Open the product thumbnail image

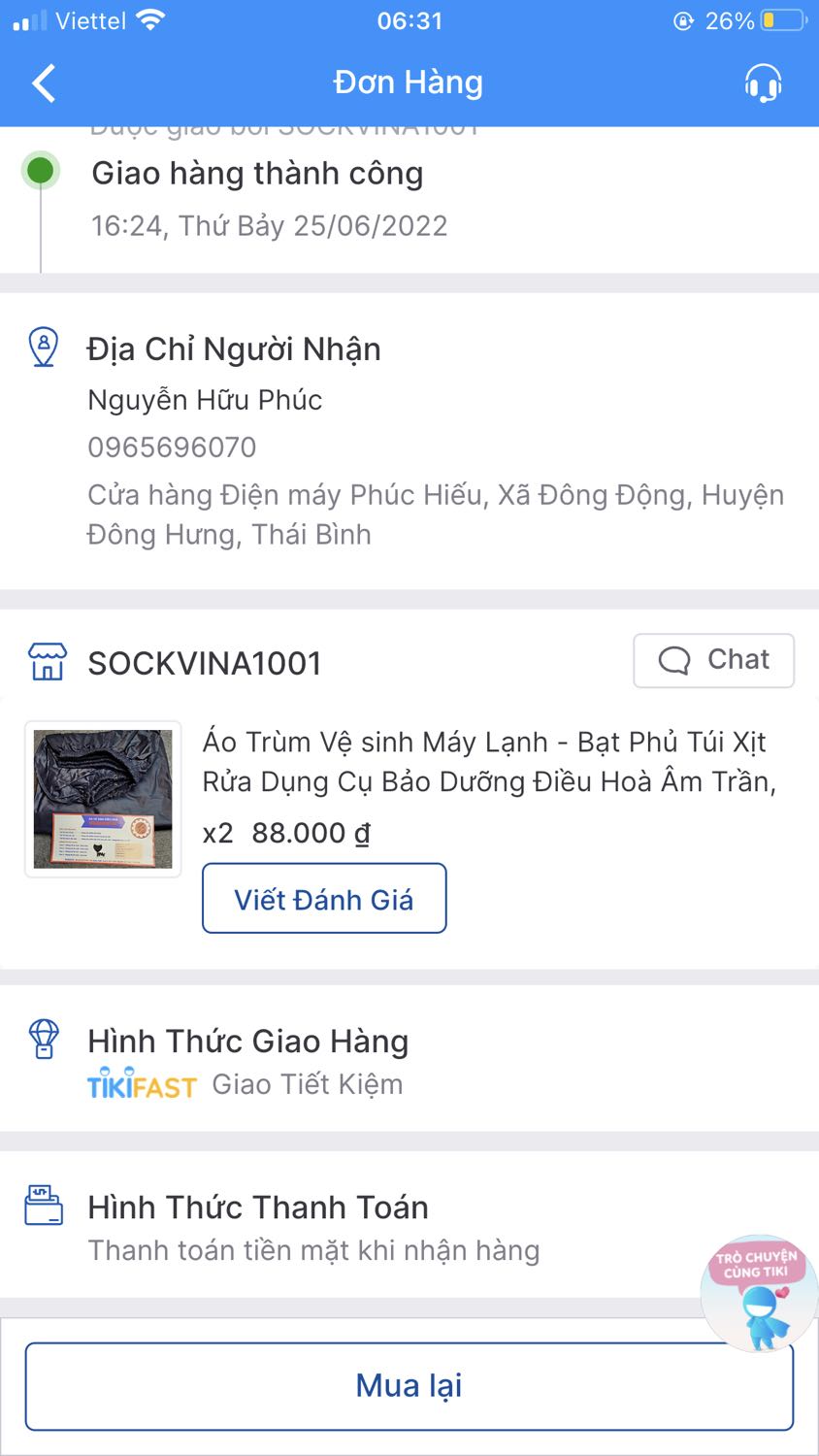[102, 798]
